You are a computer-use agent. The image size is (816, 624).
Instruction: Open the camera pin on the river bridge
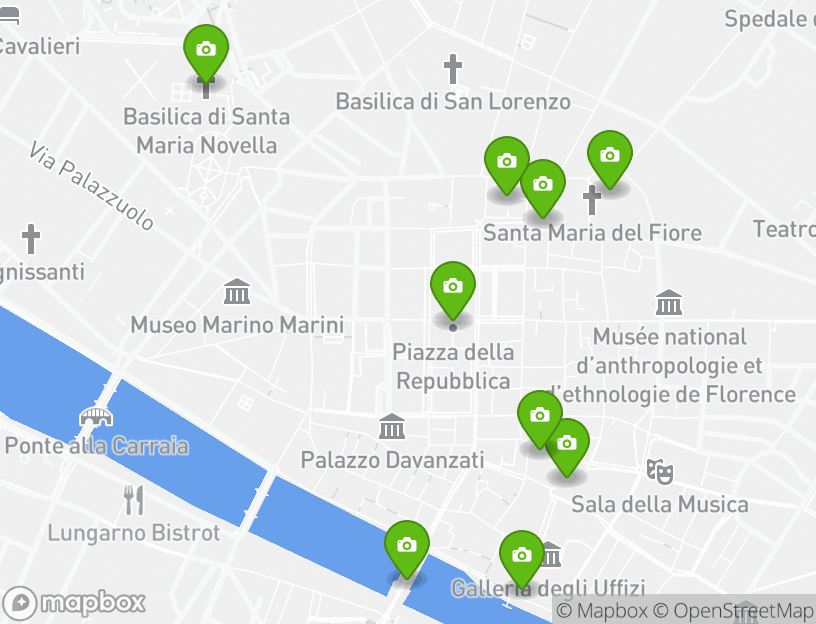click(406, 546)
